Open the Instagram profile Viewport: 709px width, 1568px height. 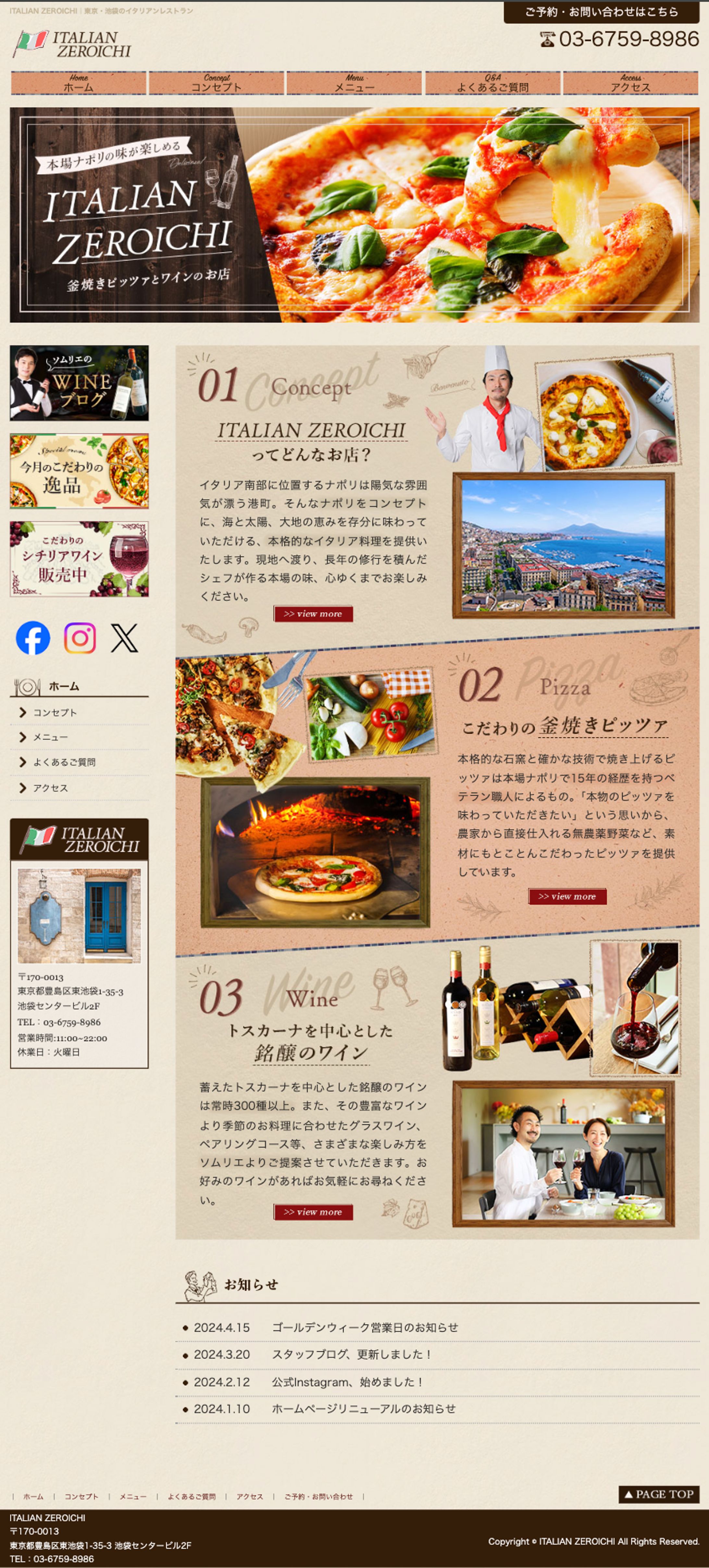coord(80,638)
